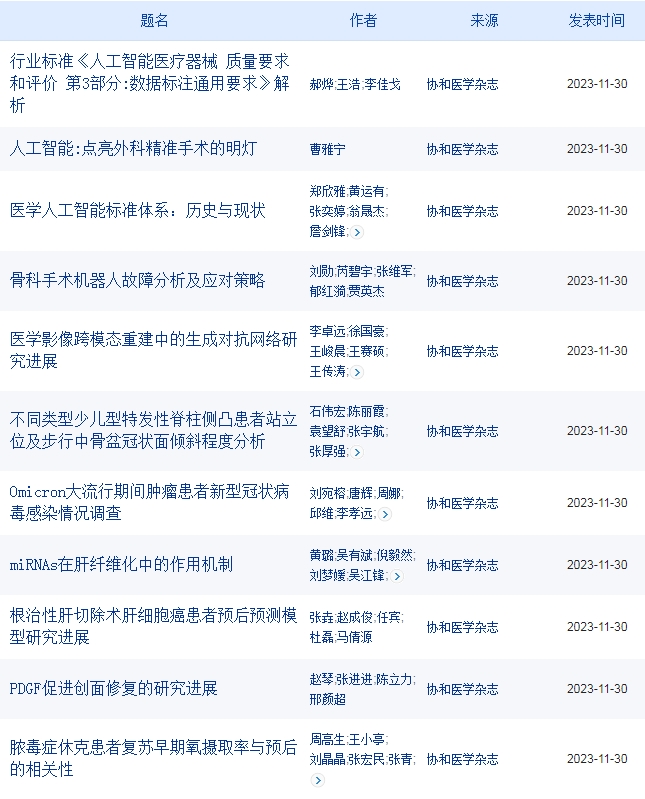
Task: Open 医学影像跨模态重建中的生成对抗网络研究进展
Action: click(153, 351)
